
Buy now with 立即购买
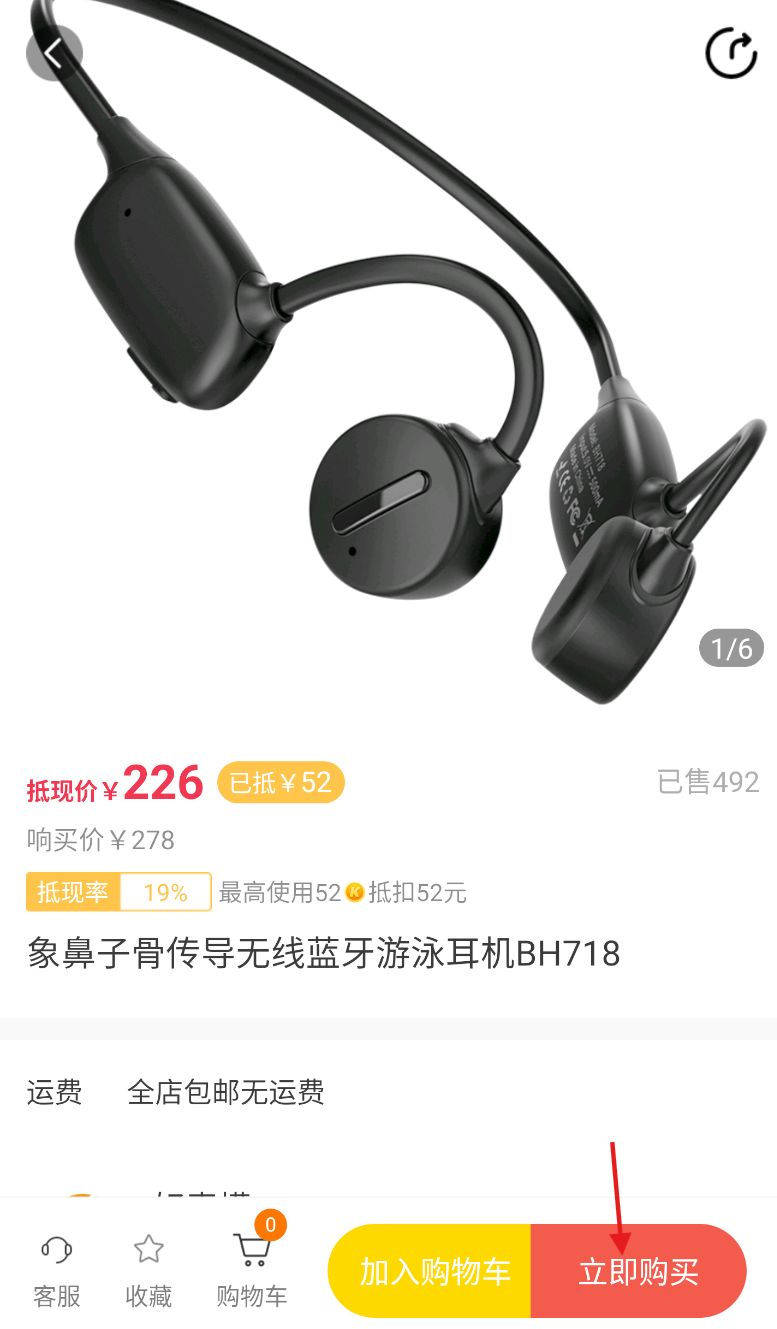click(x=639, y=1272)
